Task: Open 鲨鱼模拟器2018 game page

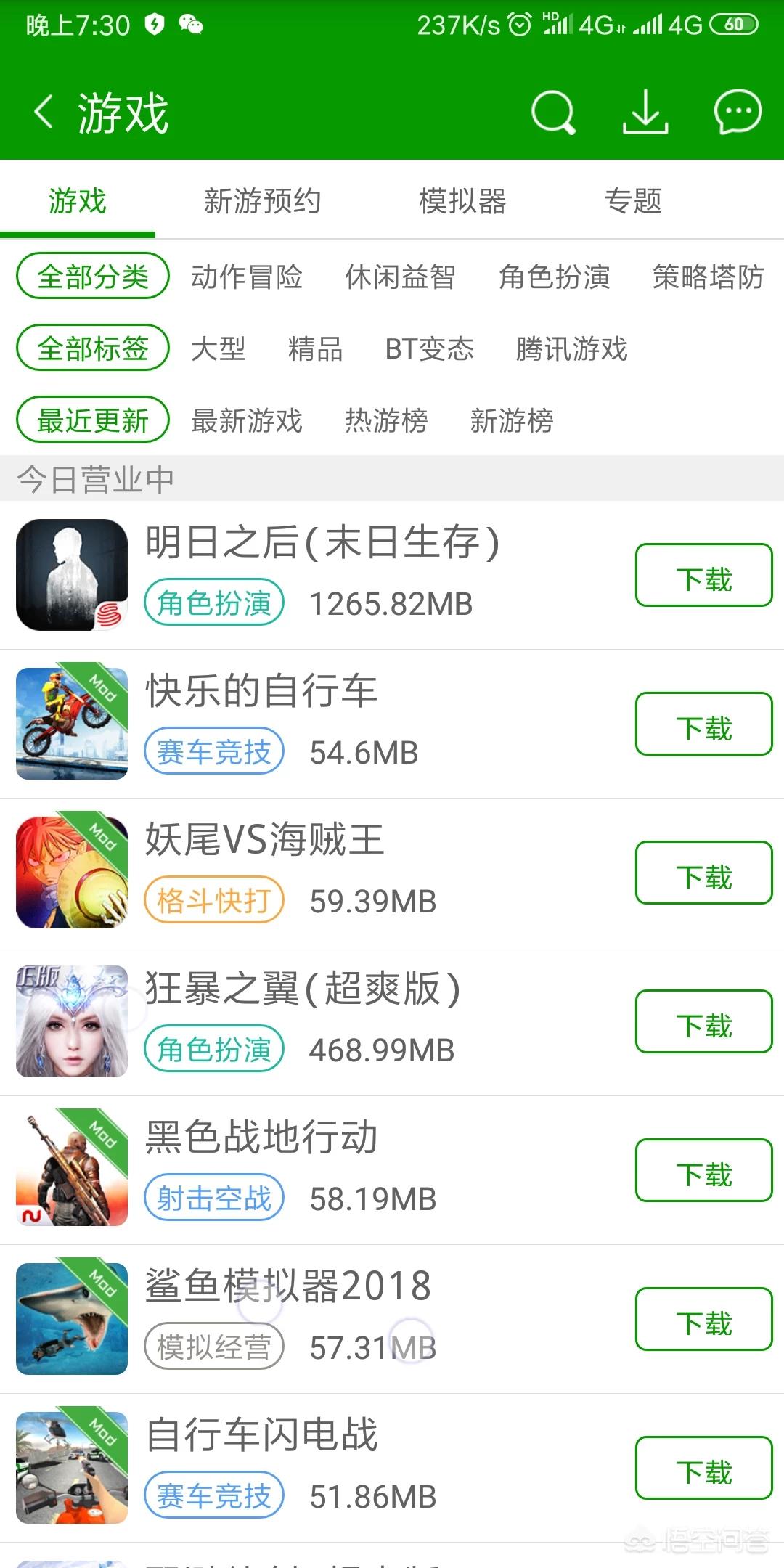Action: pos(288,1286)
